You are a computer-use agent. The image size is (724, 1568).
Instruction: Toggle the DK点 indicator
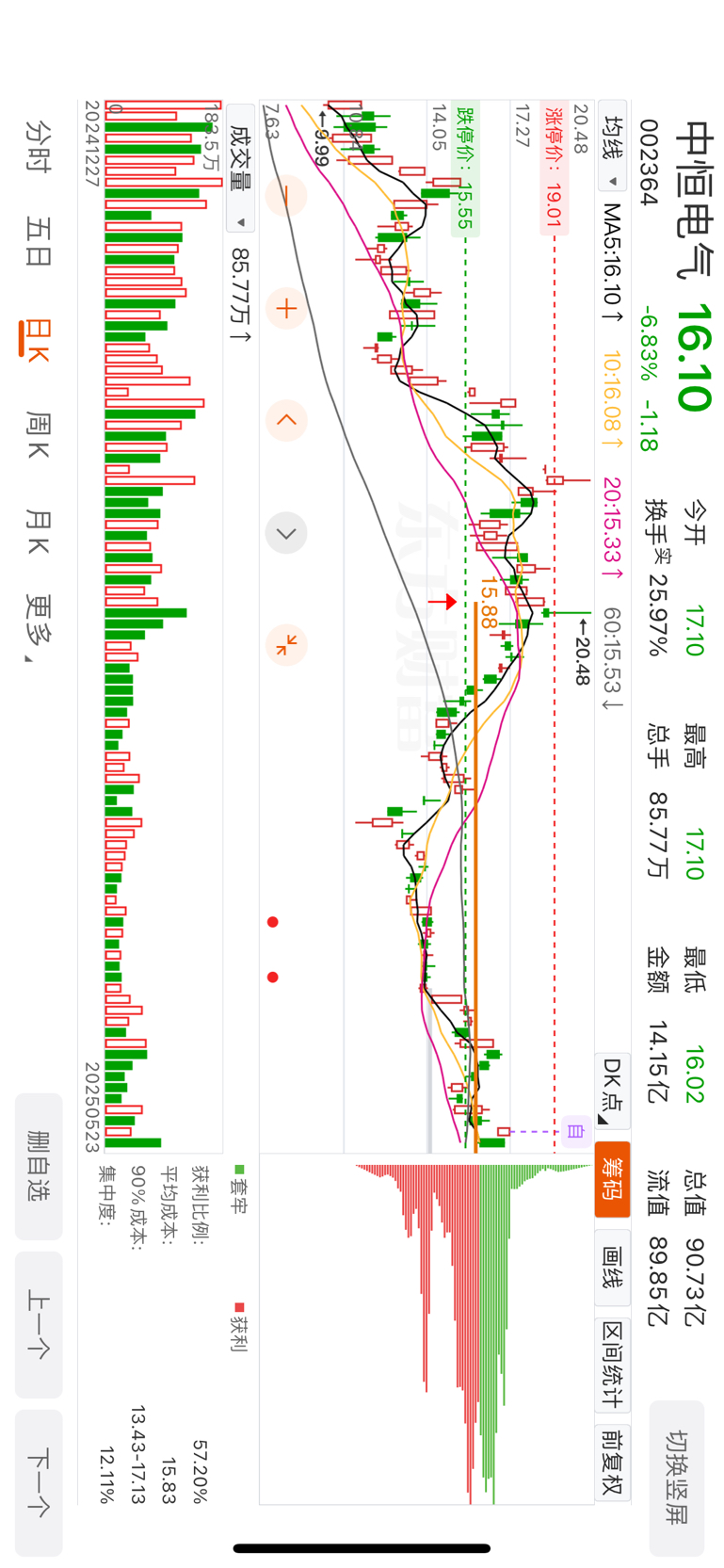(612, 1091)
